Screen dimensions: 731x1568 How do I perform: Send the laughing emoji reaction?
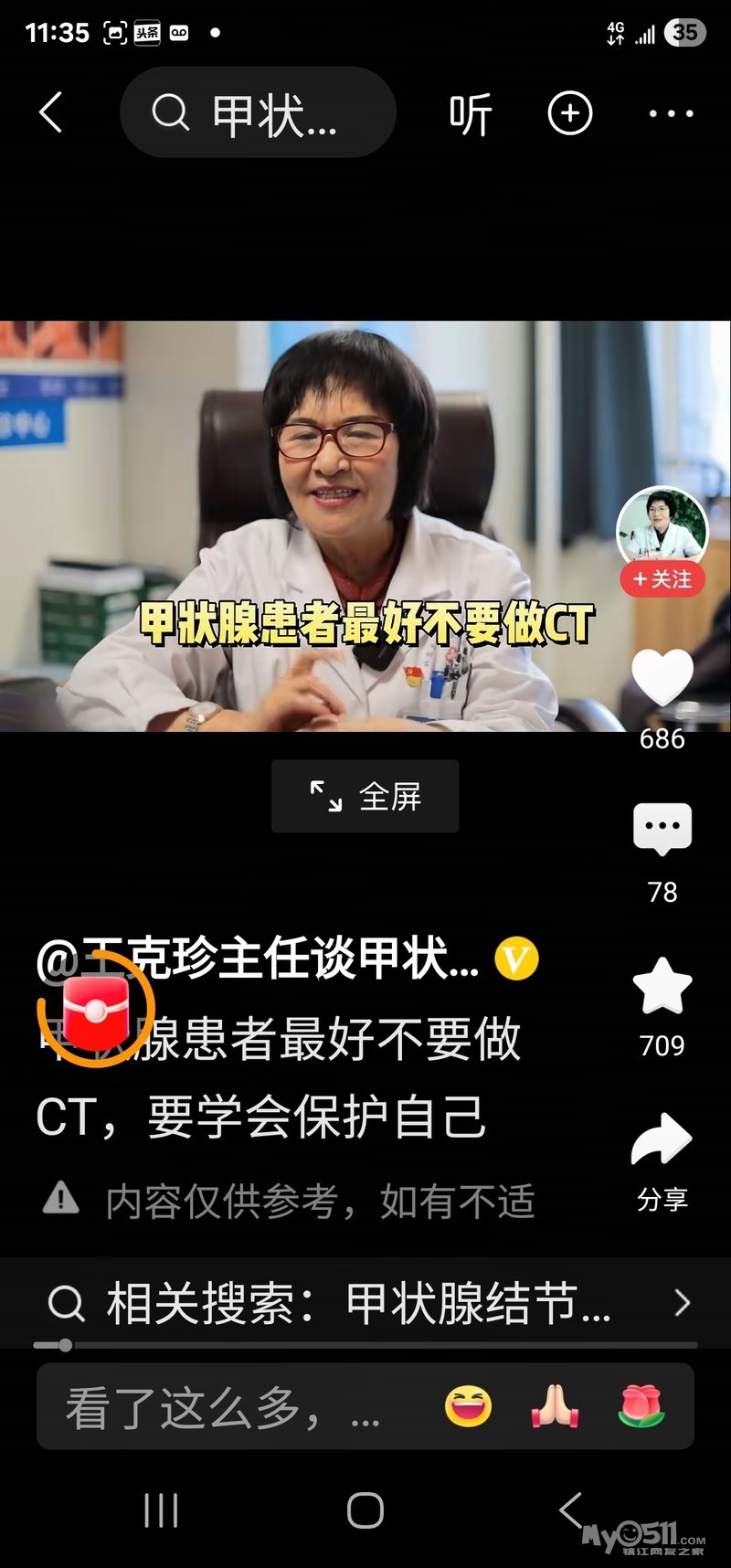[468, 1407]
